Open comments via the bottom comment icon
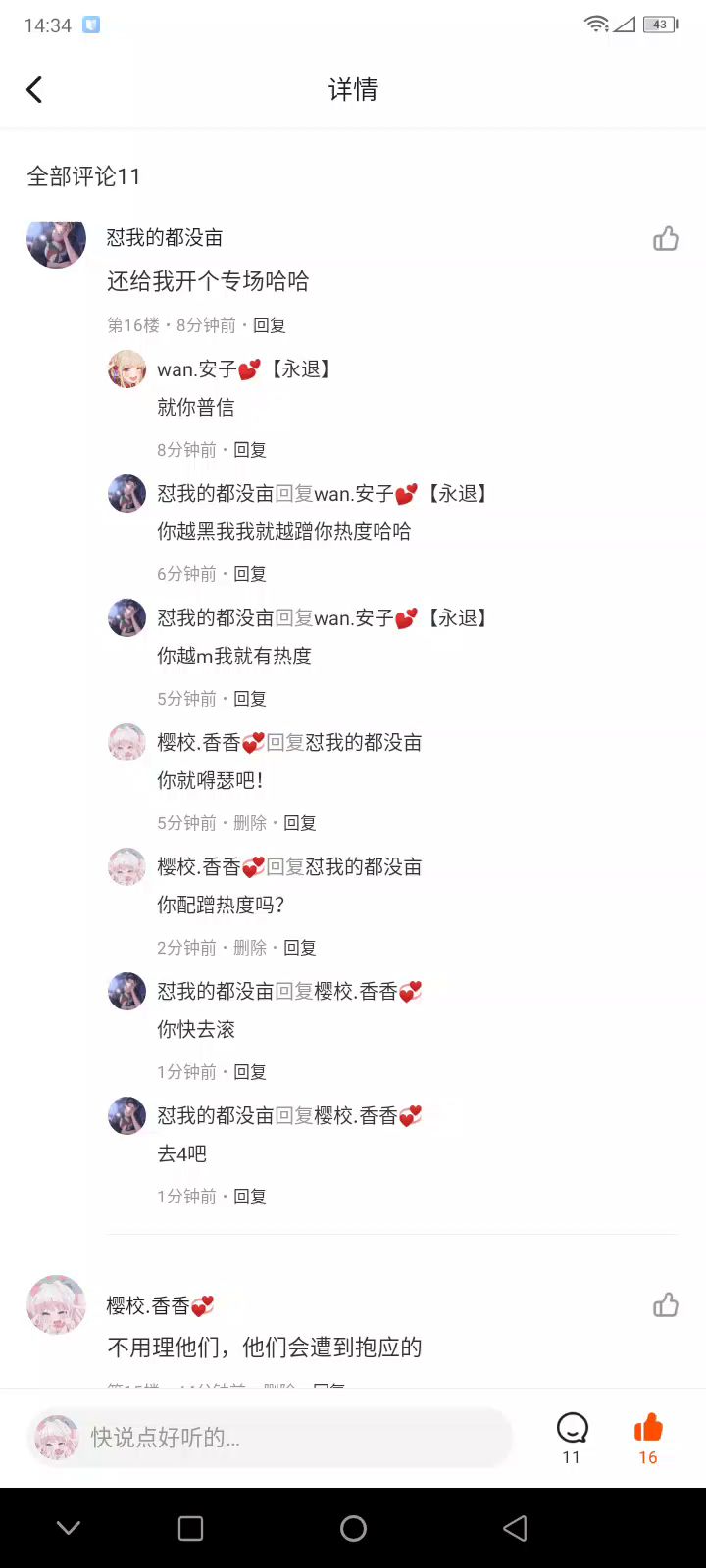Viewport: 706px width, 1568px height. pyautogui.click(x=572, y=1430)
